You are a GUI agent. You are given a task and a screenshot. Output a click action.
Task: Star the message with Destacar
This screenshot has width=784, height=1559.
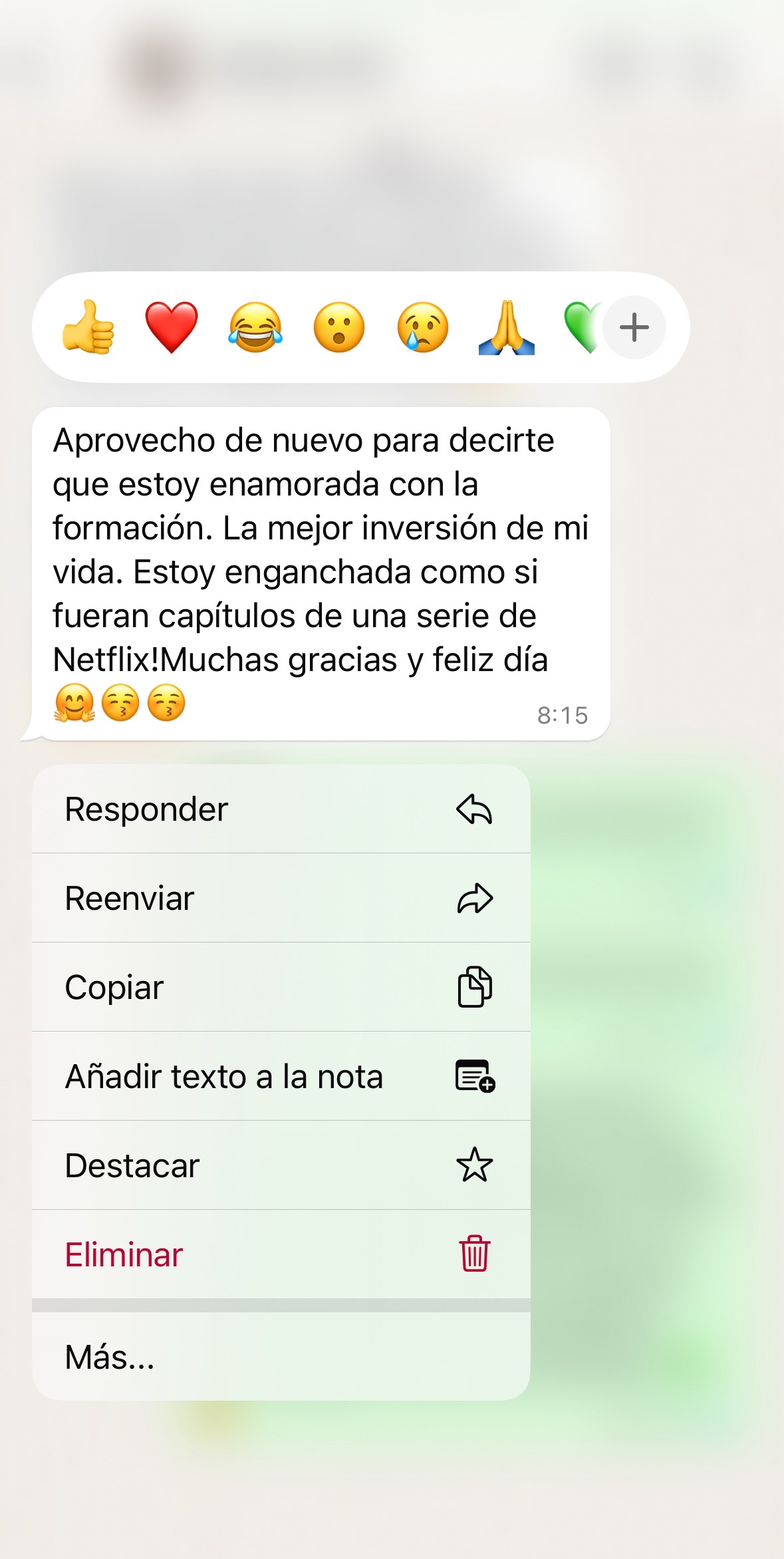(x=281, y=1166)
